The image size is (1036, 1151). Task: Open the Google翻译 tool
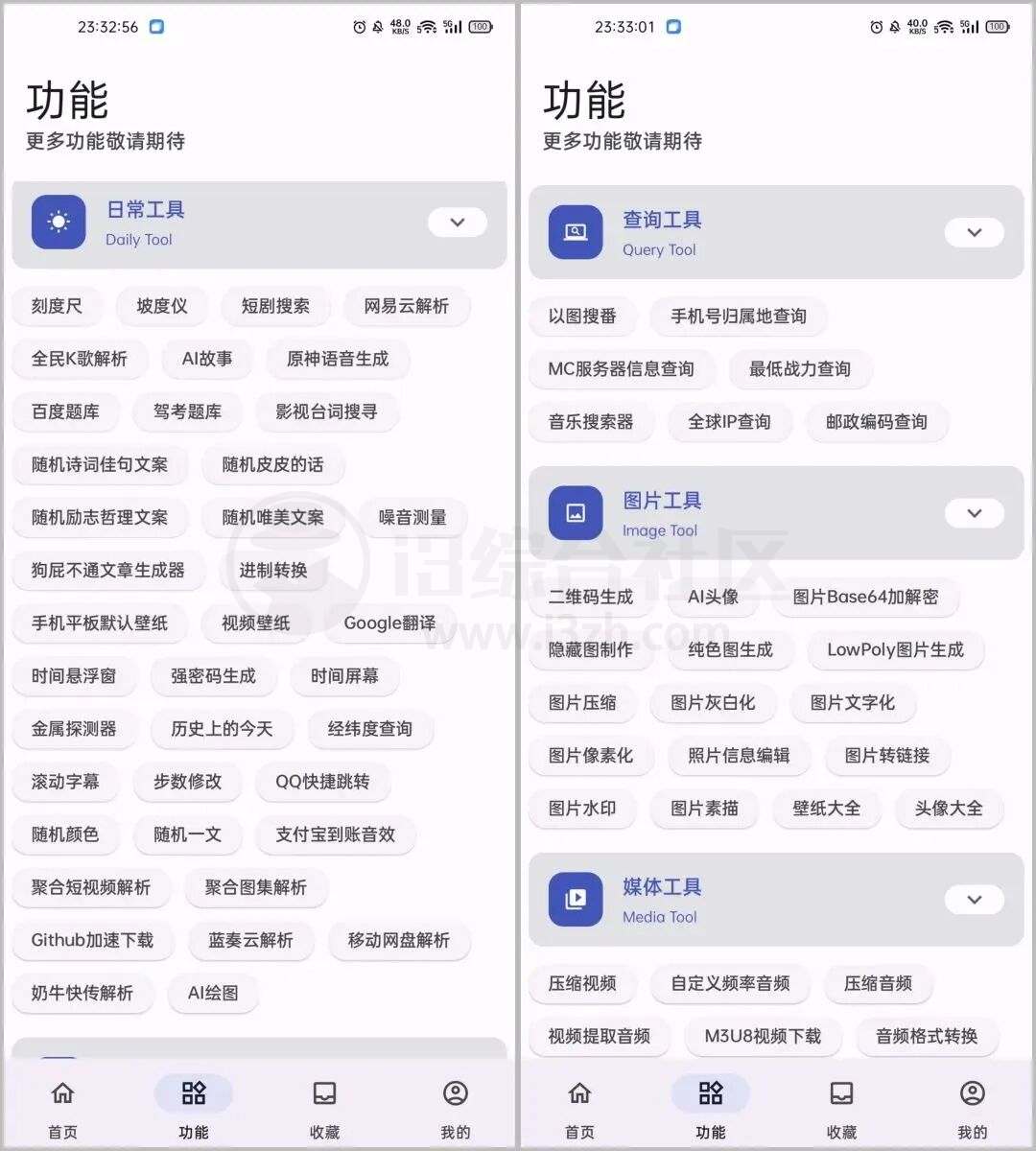click(x=389, y=622)
